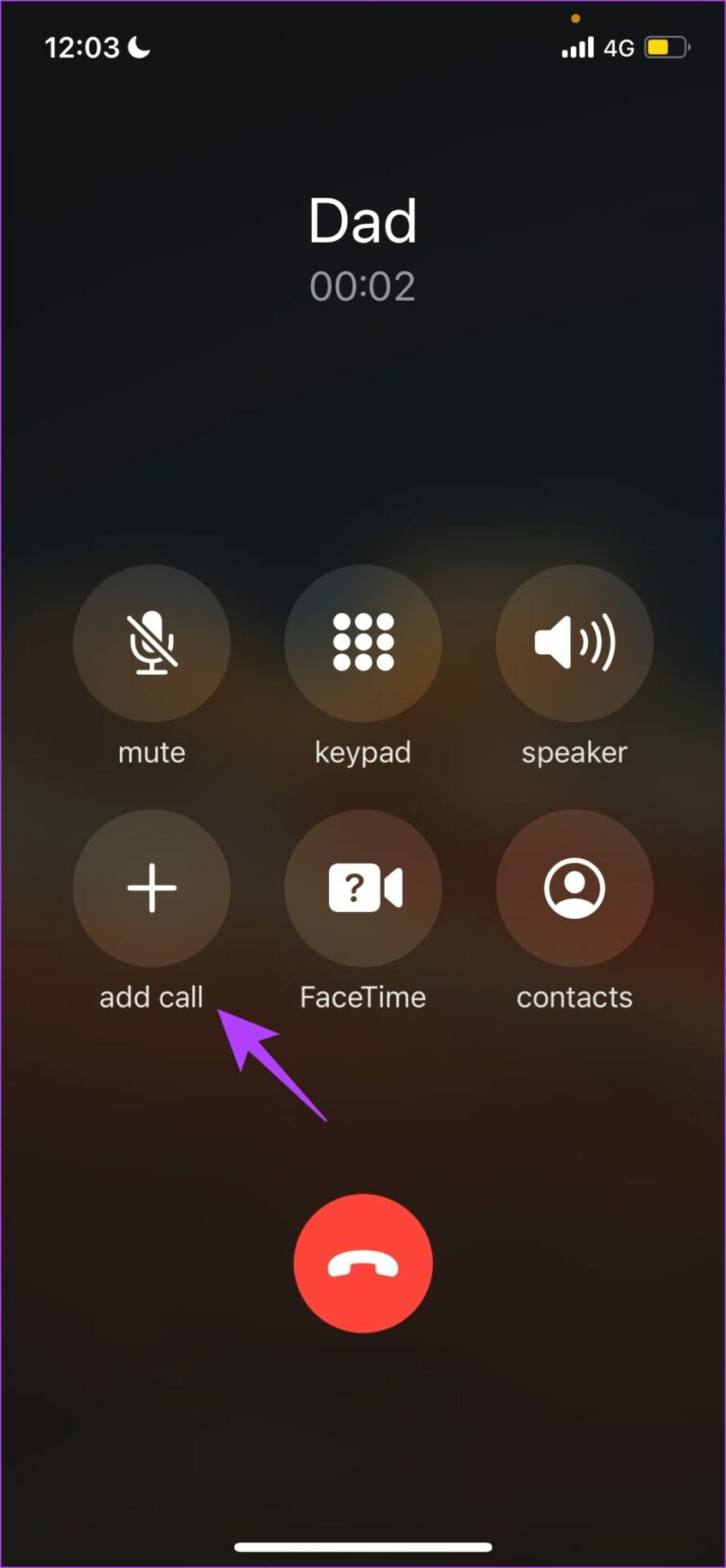The height and width of the screenshot is (1568, 726).
Task: Open contacts from the call screen
Action: pos(574,887)
